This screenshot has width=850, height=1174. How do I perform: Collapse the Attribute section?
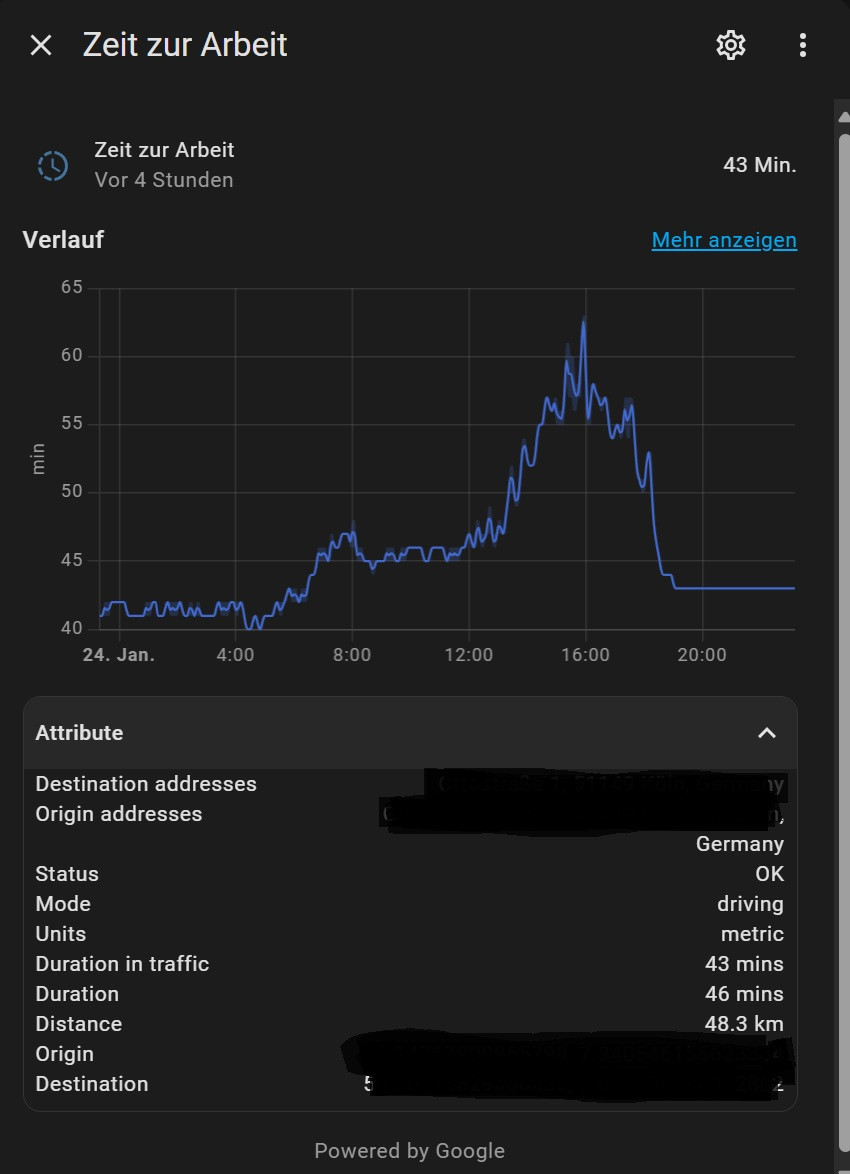(x=767, y=733)
